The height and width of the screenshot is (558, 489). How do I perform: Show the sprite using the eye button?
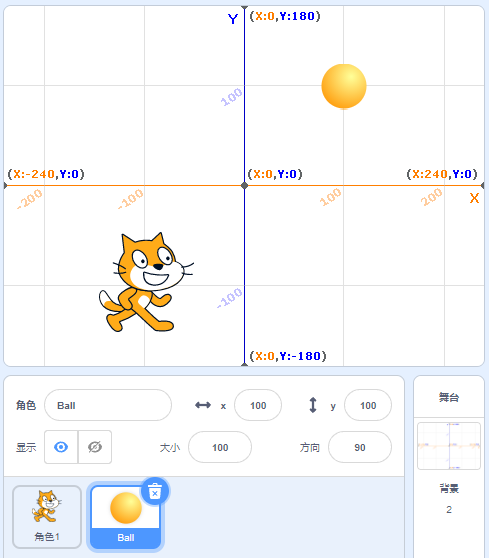tap(61, 447)
